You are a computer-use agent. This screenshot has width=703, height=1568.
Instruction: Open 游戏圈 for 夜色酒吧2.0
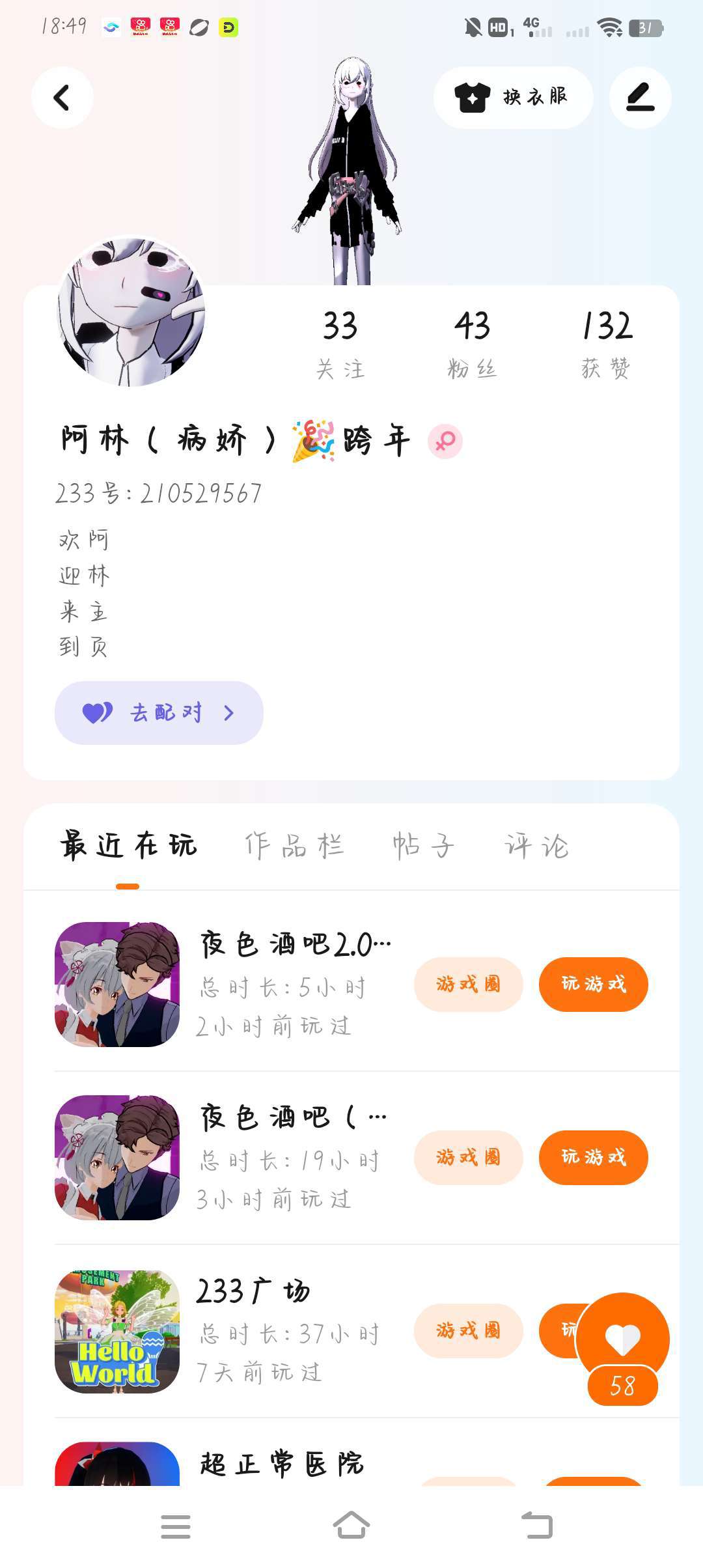pos(468,984)
